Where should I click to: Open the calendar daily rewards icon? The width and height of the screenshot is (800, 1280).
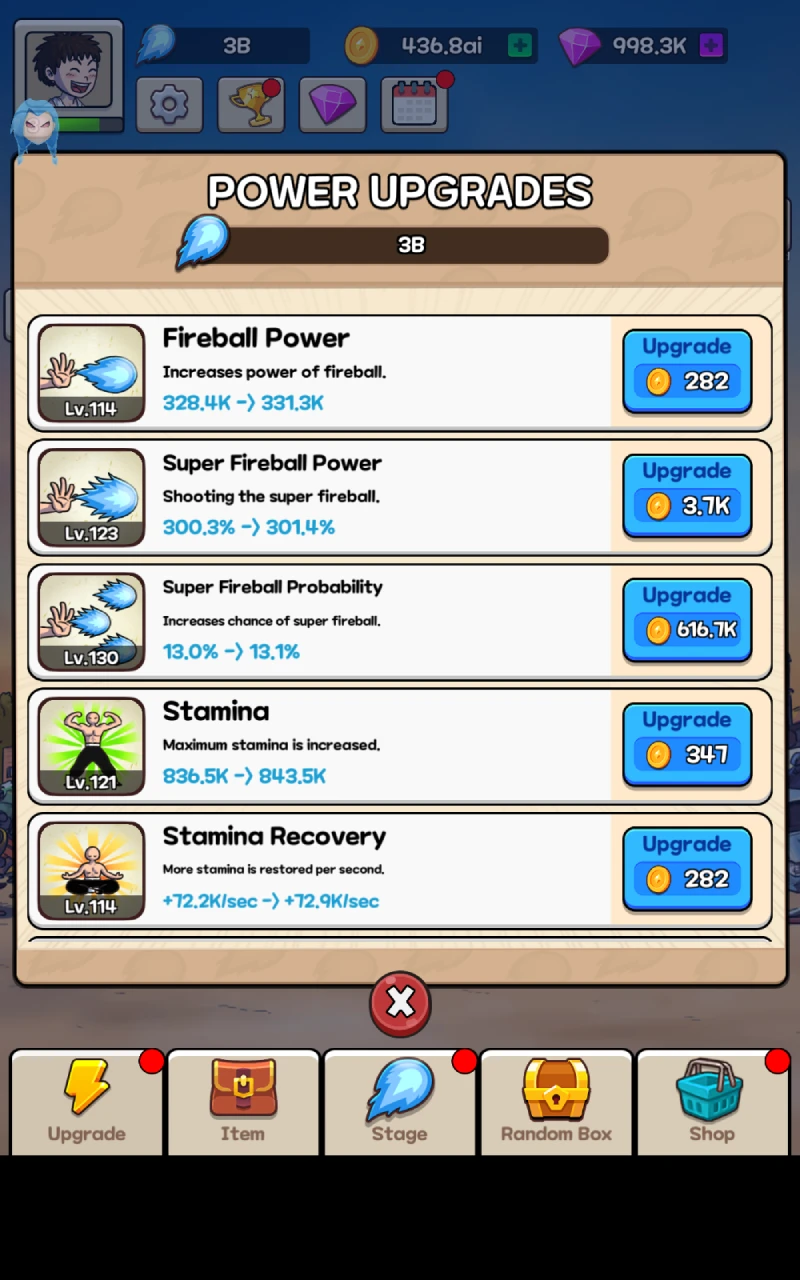[414, 105]
